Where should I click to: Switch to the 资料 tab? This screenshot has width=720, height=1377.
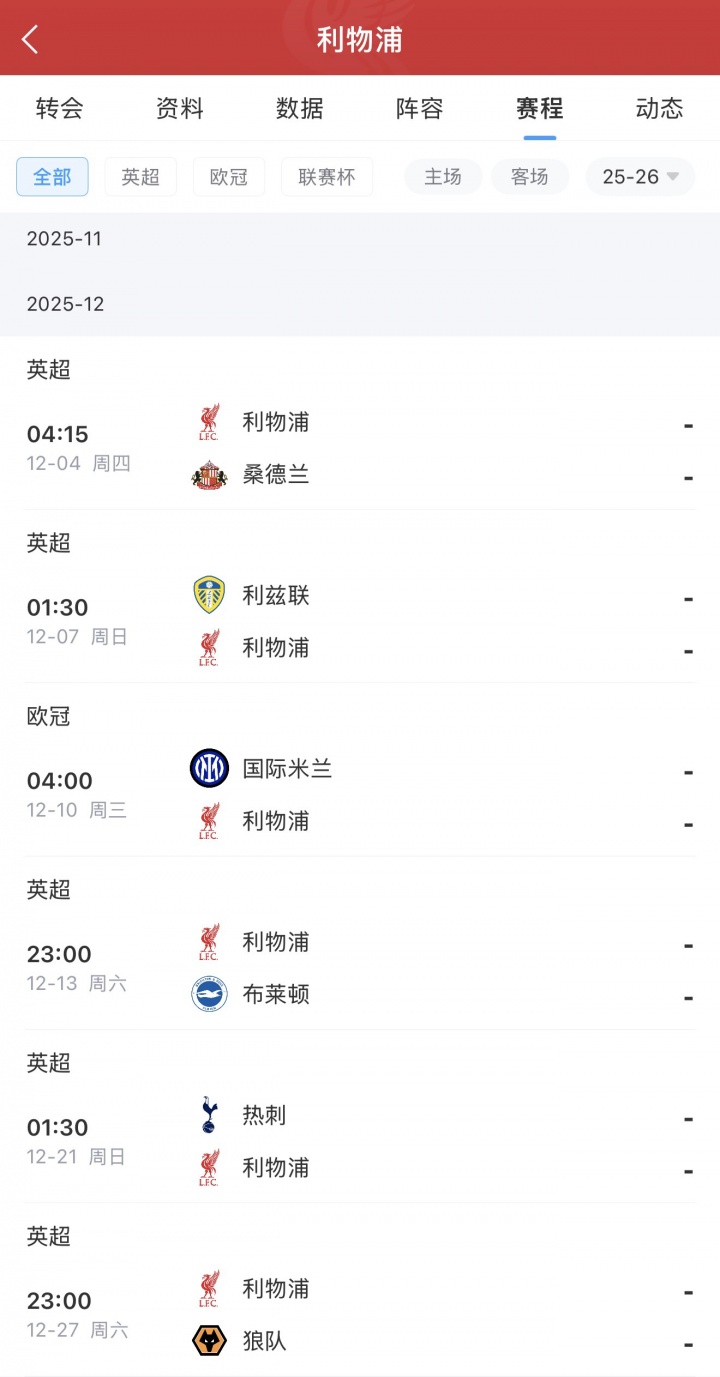point(180,108)
